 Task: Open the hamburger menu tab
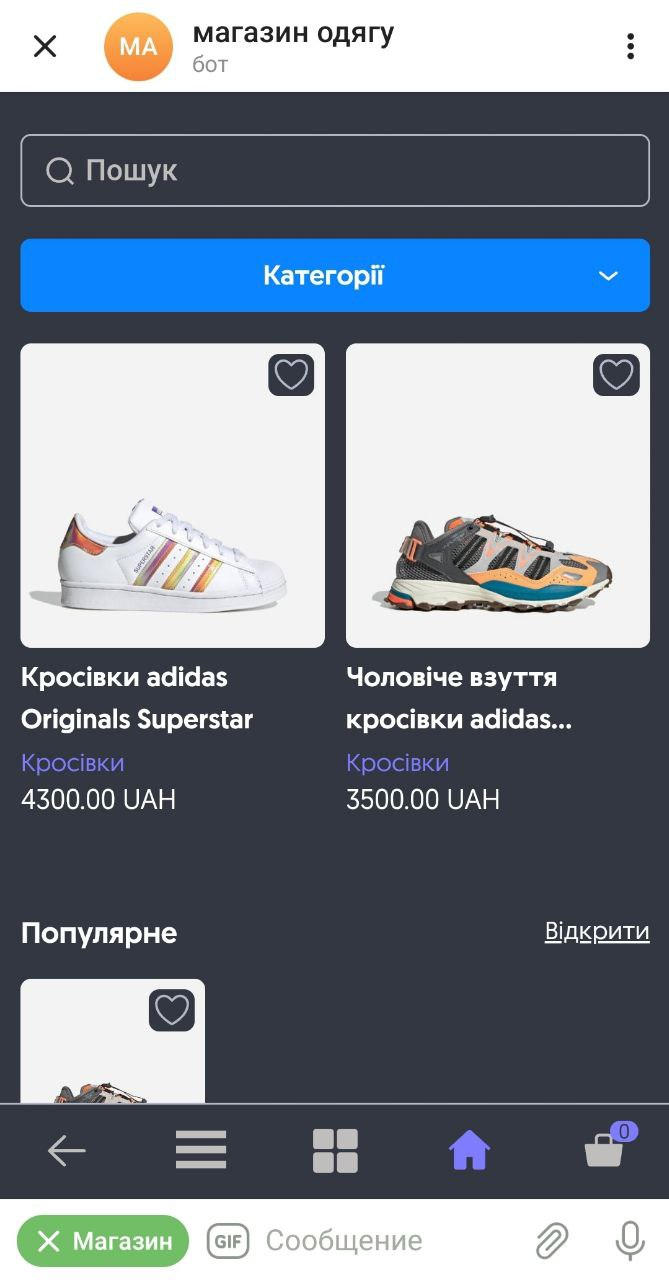pyautogui.click(x=201, y=1151)
